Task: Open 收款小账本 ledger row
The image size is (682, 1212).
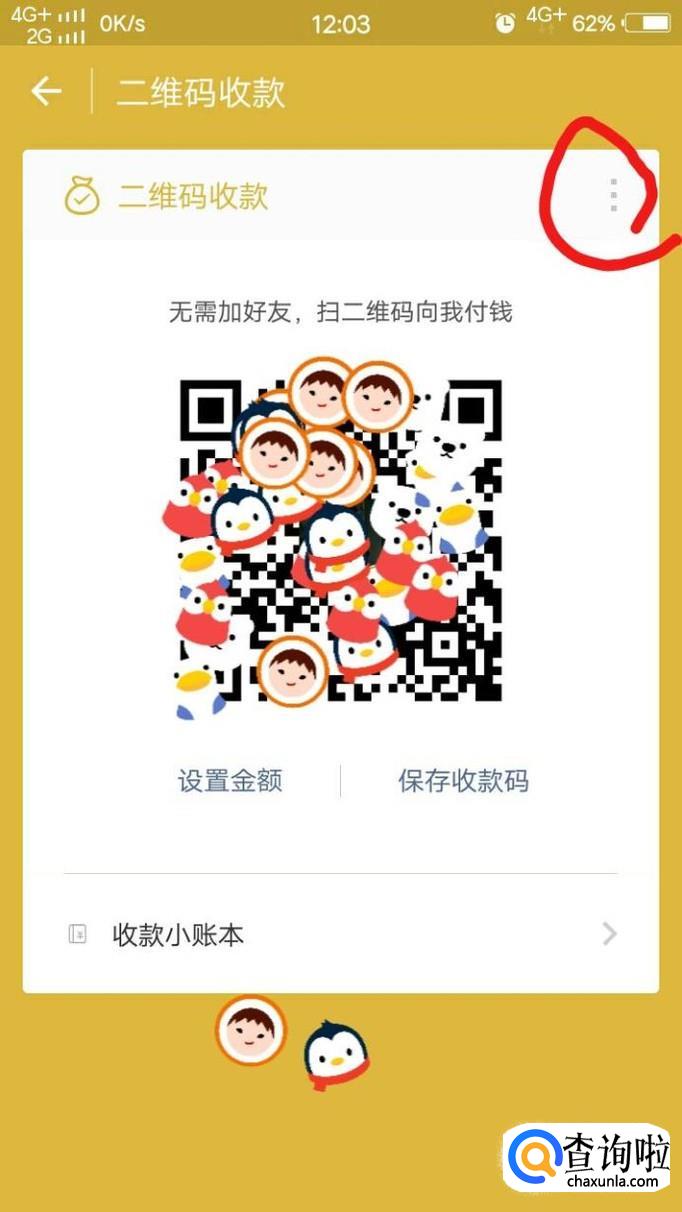Action: 340,935
